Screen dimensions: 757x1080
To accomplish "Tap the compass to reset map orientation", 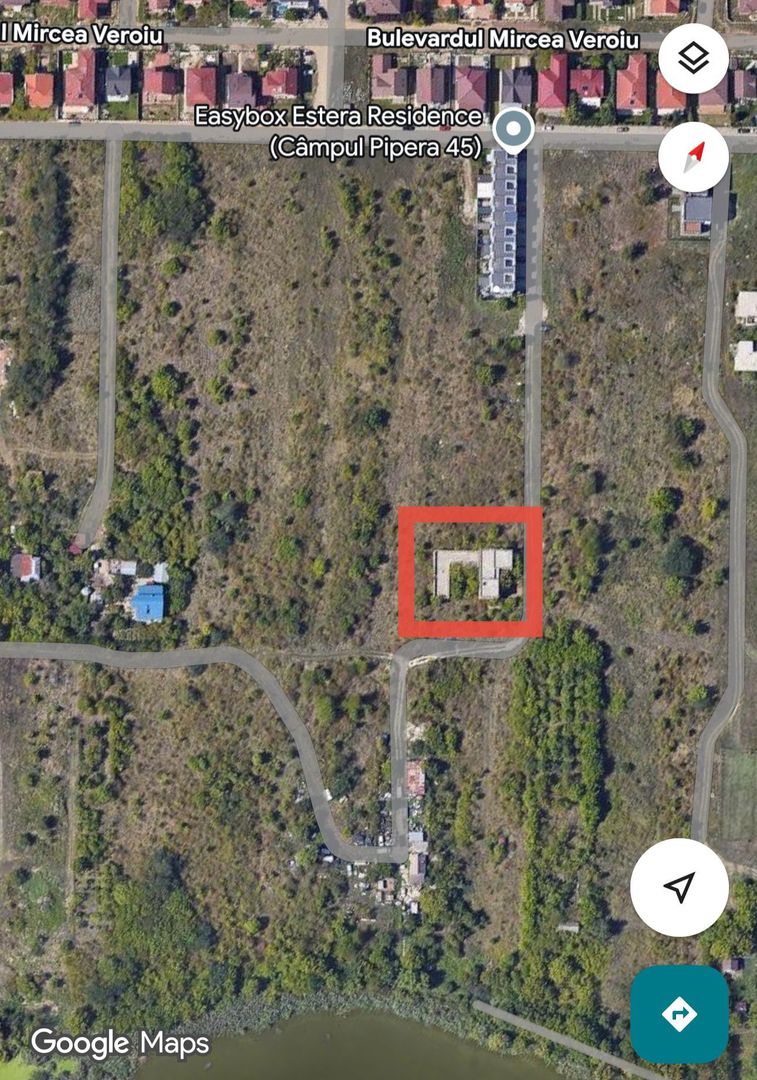I will 693,157.
